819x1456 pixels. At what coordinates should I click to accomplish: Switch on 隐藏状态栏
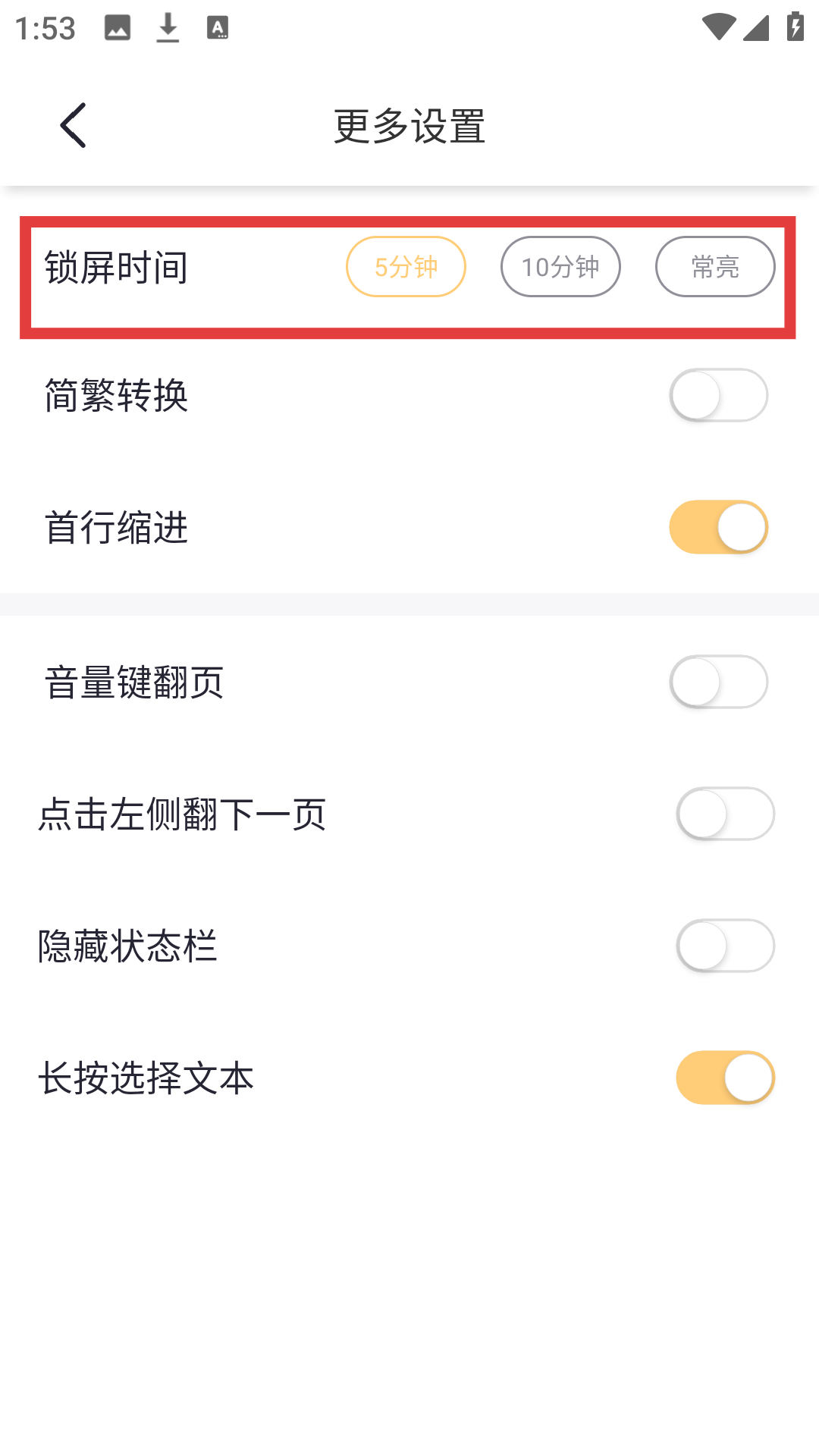coord(725,946)
